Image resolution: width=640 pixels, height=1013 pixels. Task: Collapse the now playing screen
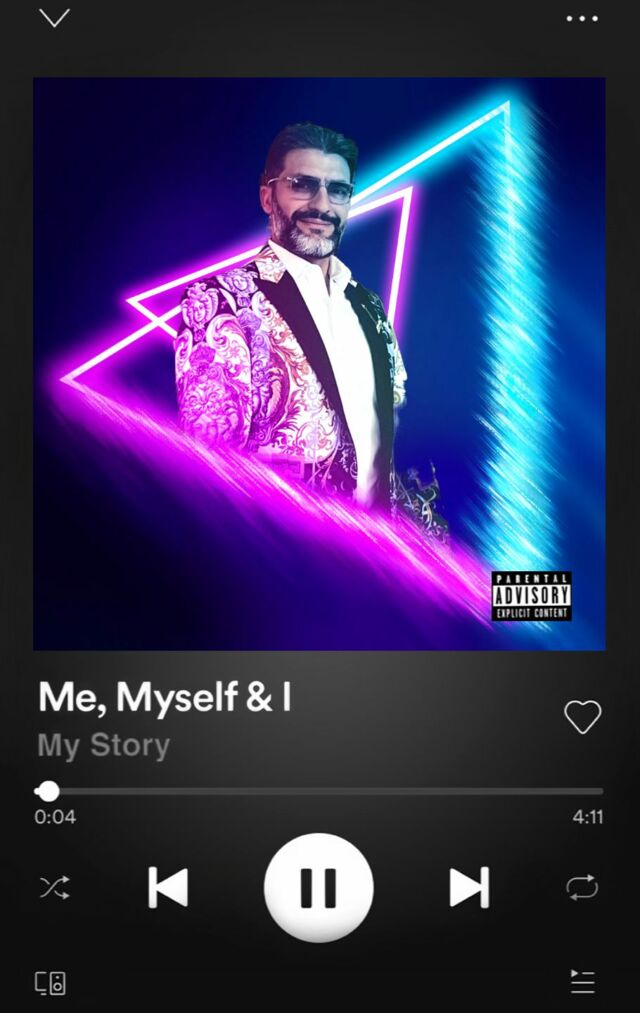click(x=54, y=18)
